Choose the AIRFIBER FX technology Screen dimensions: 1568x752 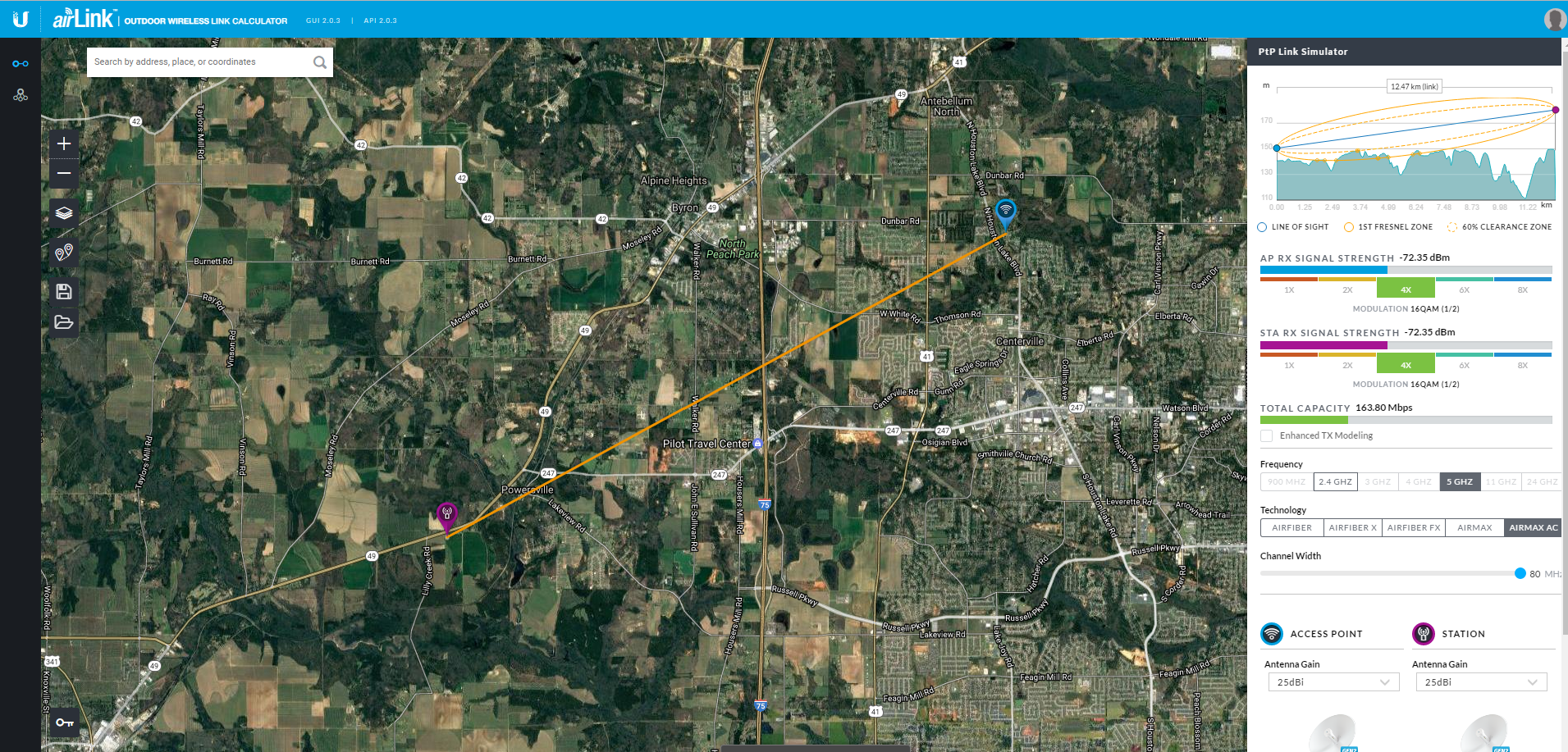coord(1414,528)
